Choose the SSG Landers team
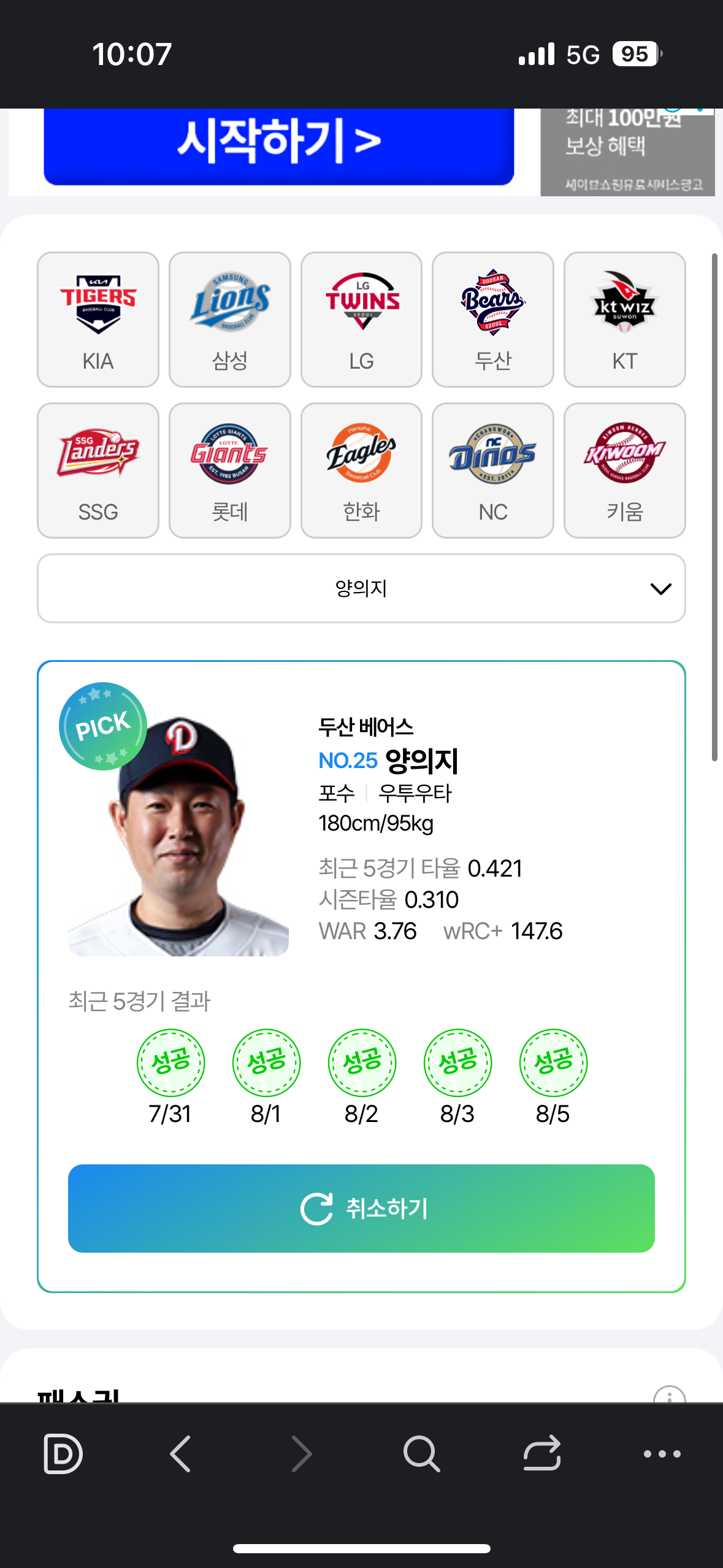 (98, 471)
